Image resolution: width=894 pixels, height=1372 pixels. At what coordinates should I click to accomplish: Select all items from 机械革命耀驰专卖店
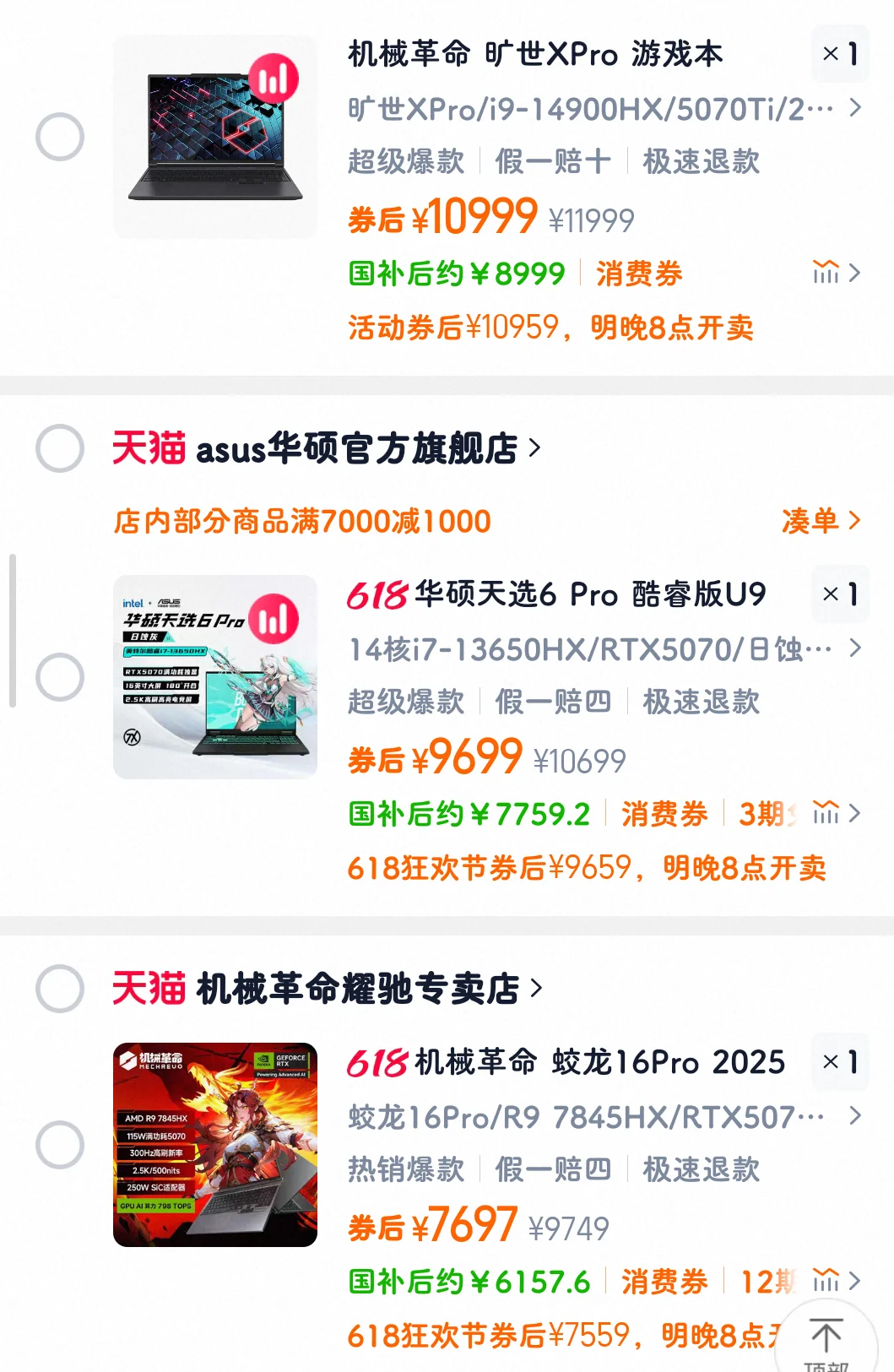(60, 989)
